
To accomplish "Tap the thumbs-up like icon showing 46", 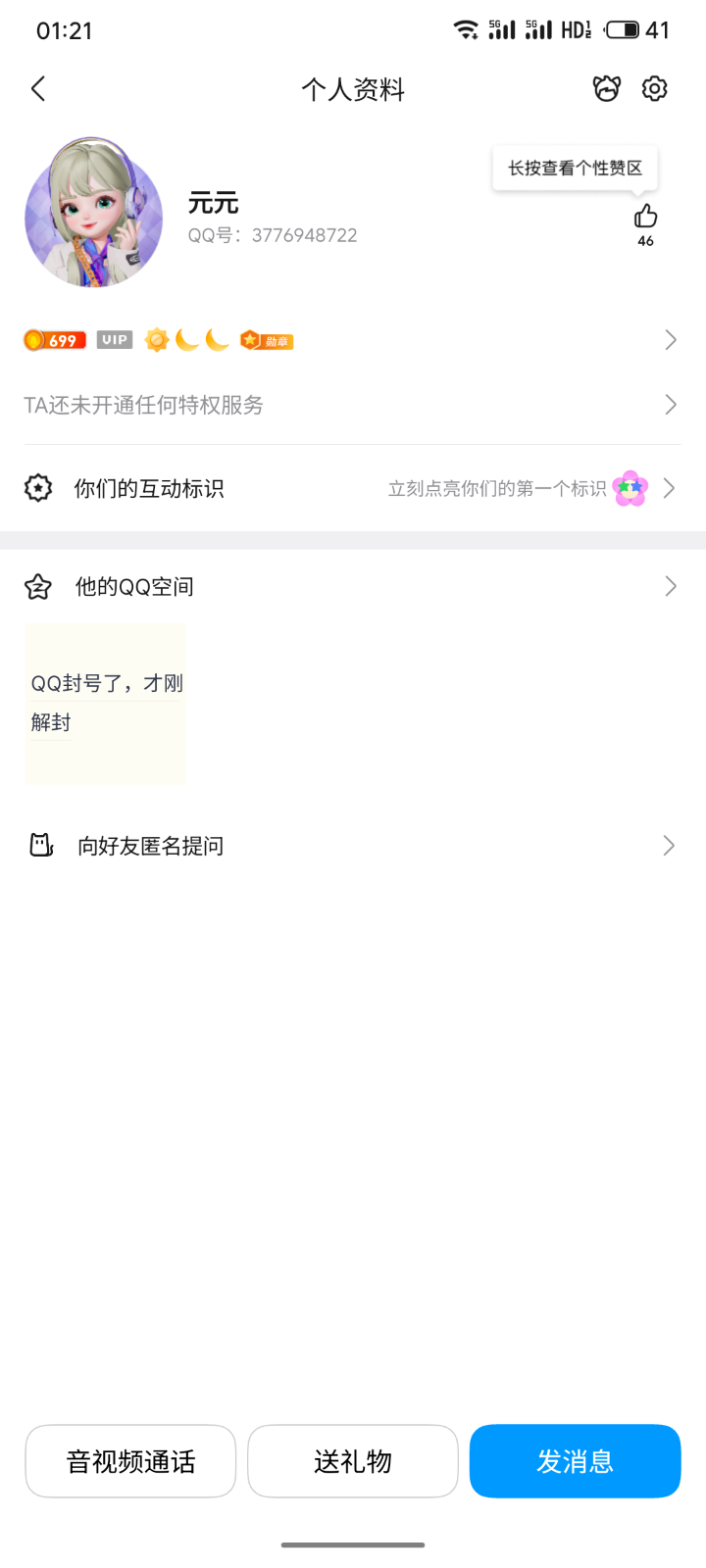I will tap(644, 218).
